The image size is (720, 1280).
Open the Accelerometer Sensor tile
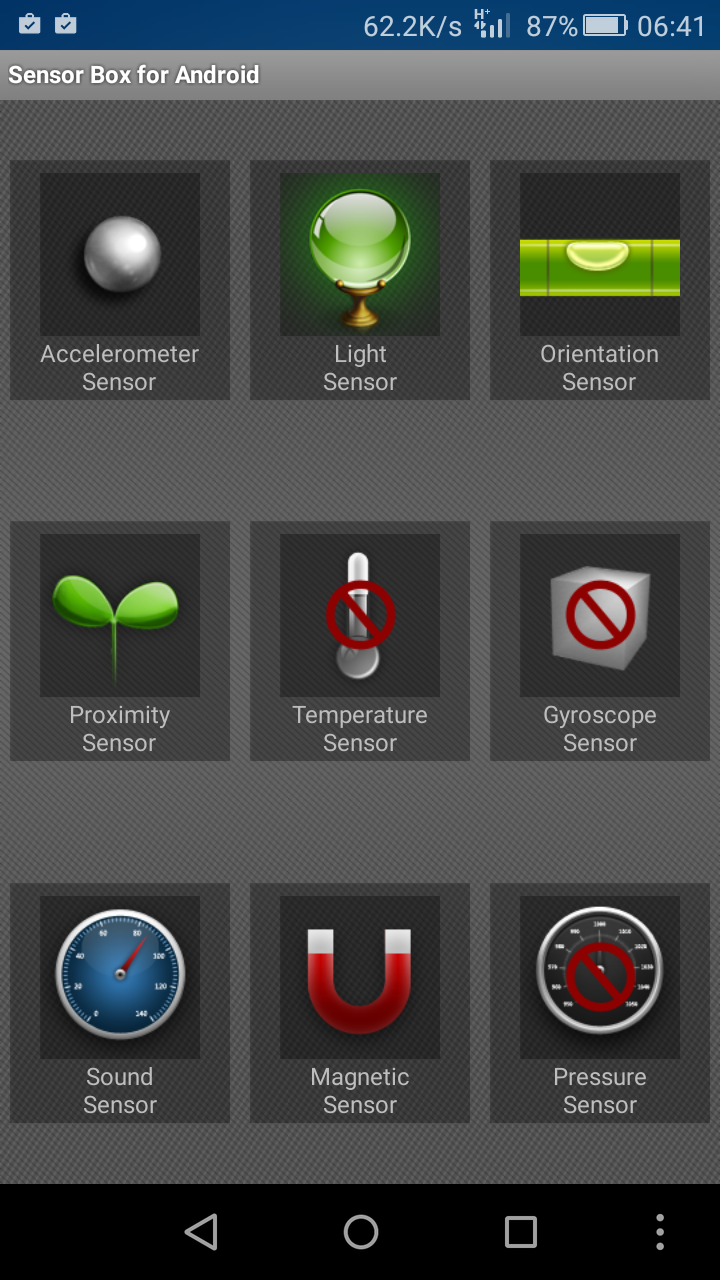tap(120, 280)
